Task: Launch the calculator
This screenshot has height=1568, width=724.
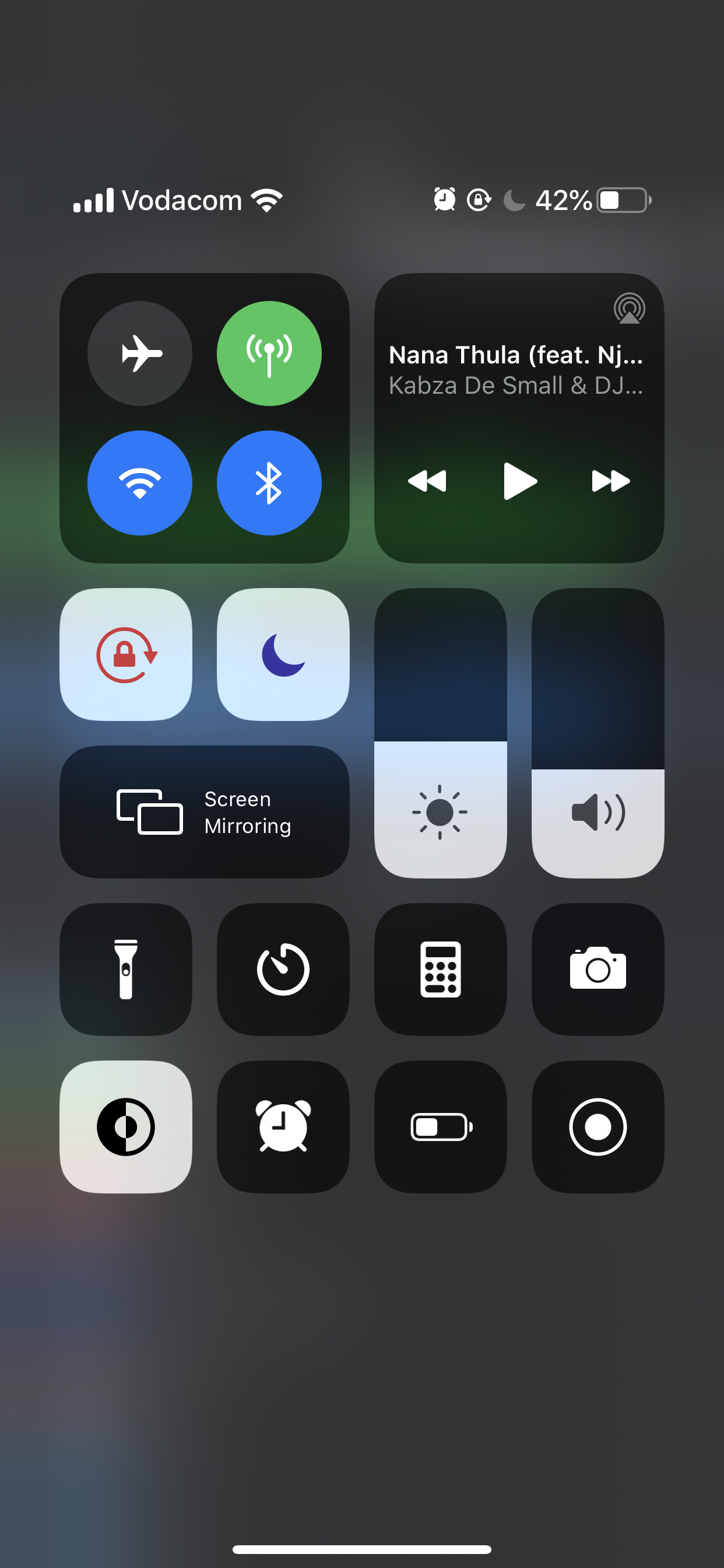Action: [x=441, y=969]
